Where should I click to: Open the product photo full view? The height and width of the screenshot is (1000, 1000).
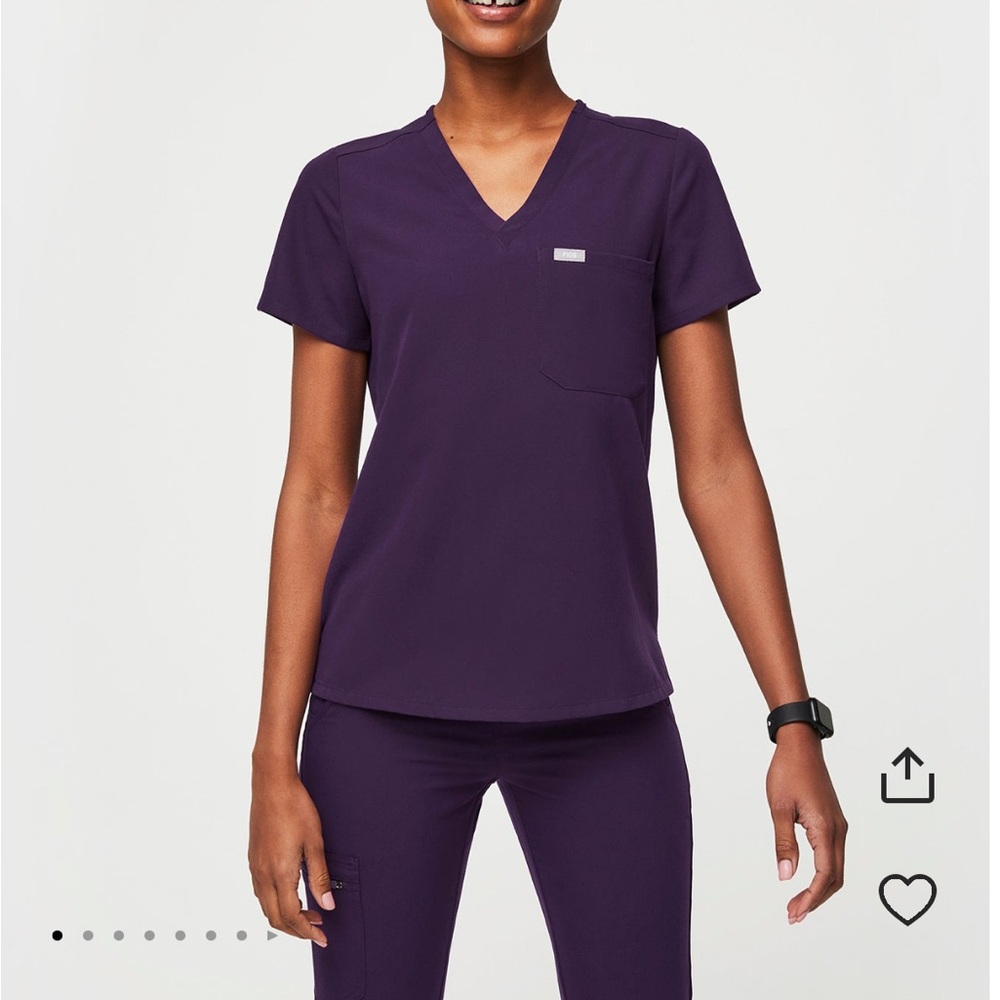497,450
